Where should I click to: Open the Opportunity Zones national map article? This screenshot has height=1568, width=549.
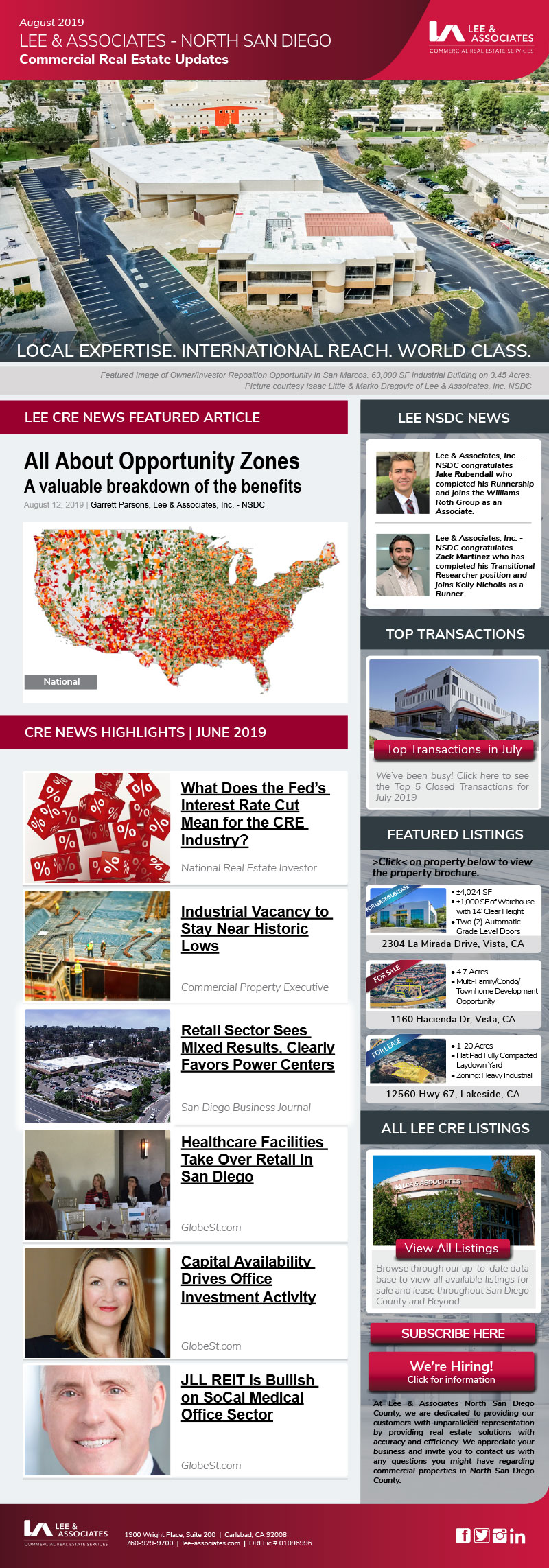click(x=185, y=611)
